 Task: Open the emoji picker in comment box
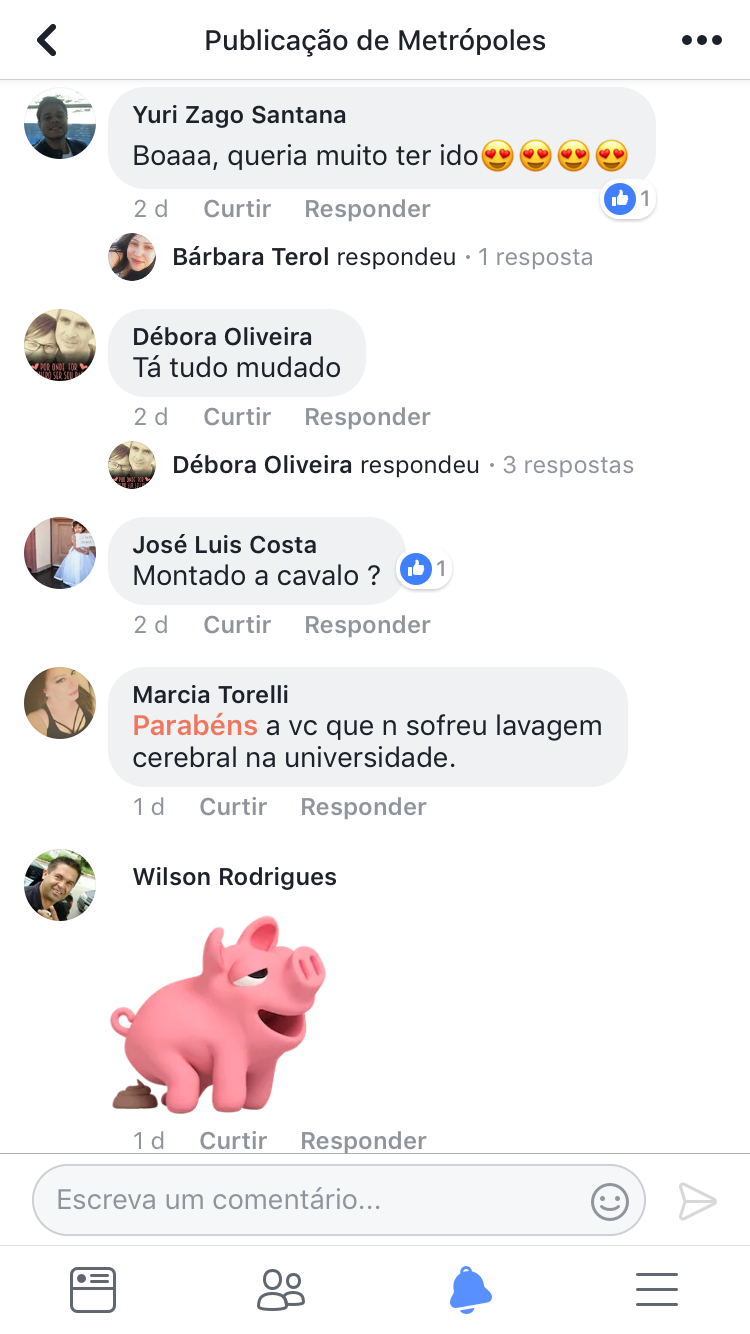coord(610,1201)
